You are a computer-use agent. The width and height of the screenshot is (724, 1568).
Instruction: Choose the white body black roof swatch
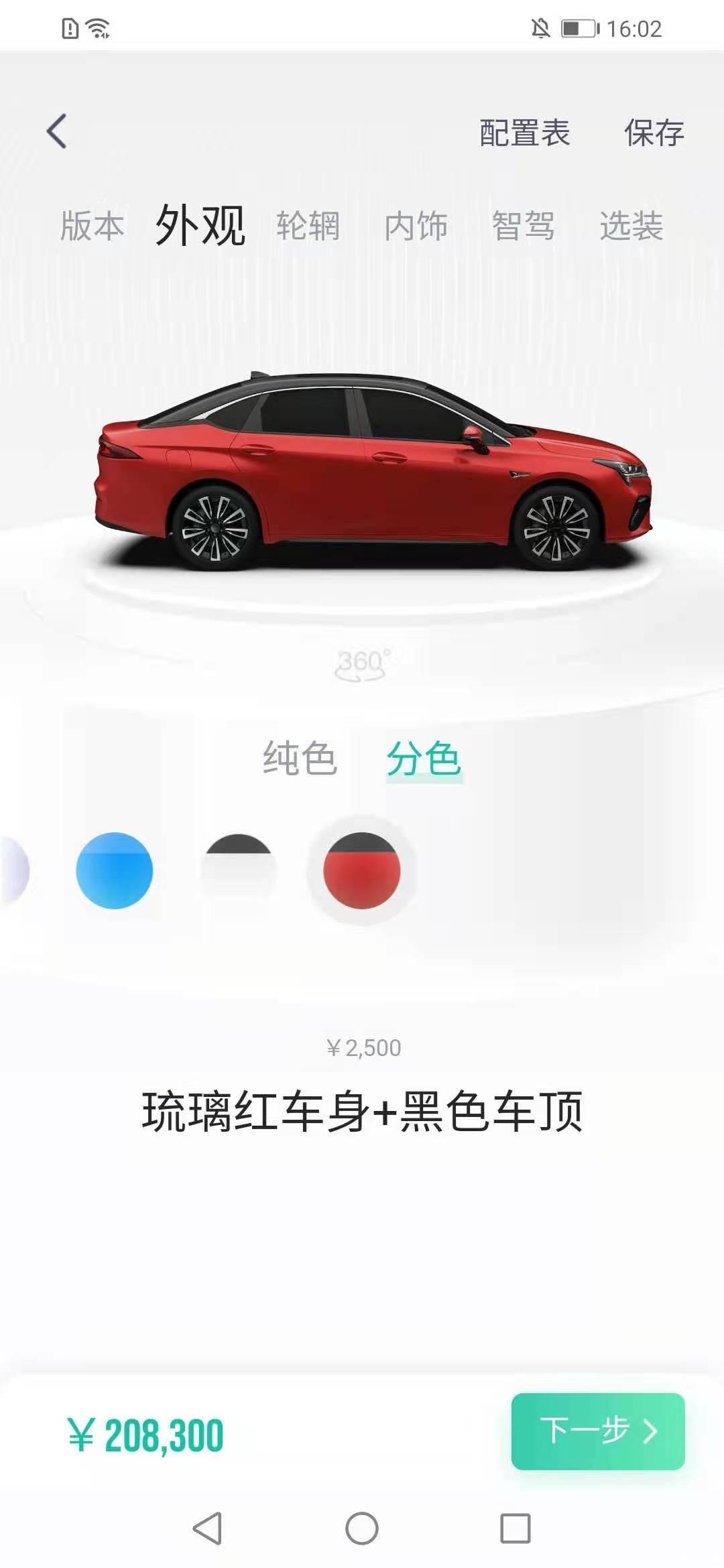239,870
